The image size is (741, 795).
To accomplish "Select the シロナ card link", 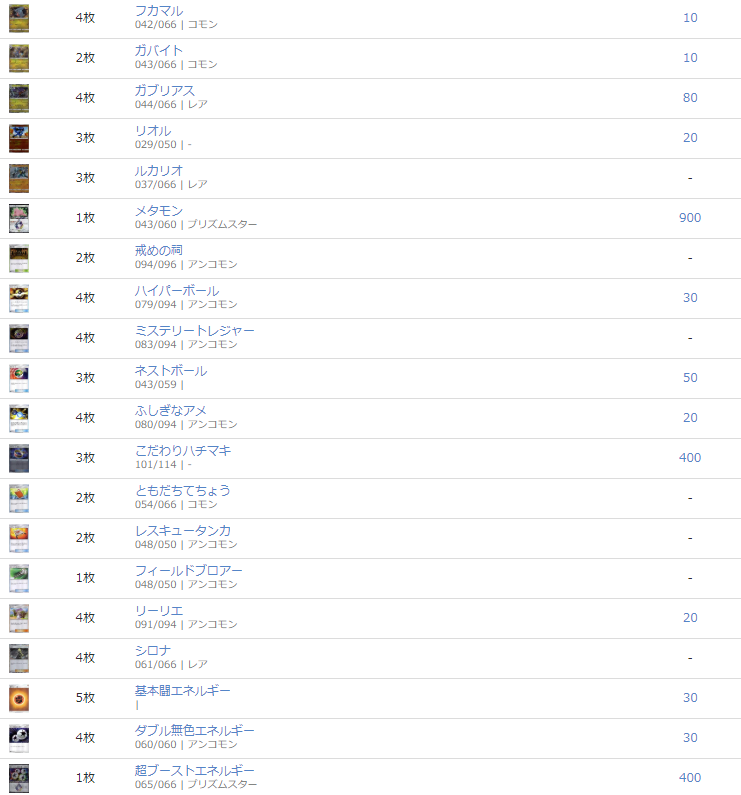I will 153,650.
